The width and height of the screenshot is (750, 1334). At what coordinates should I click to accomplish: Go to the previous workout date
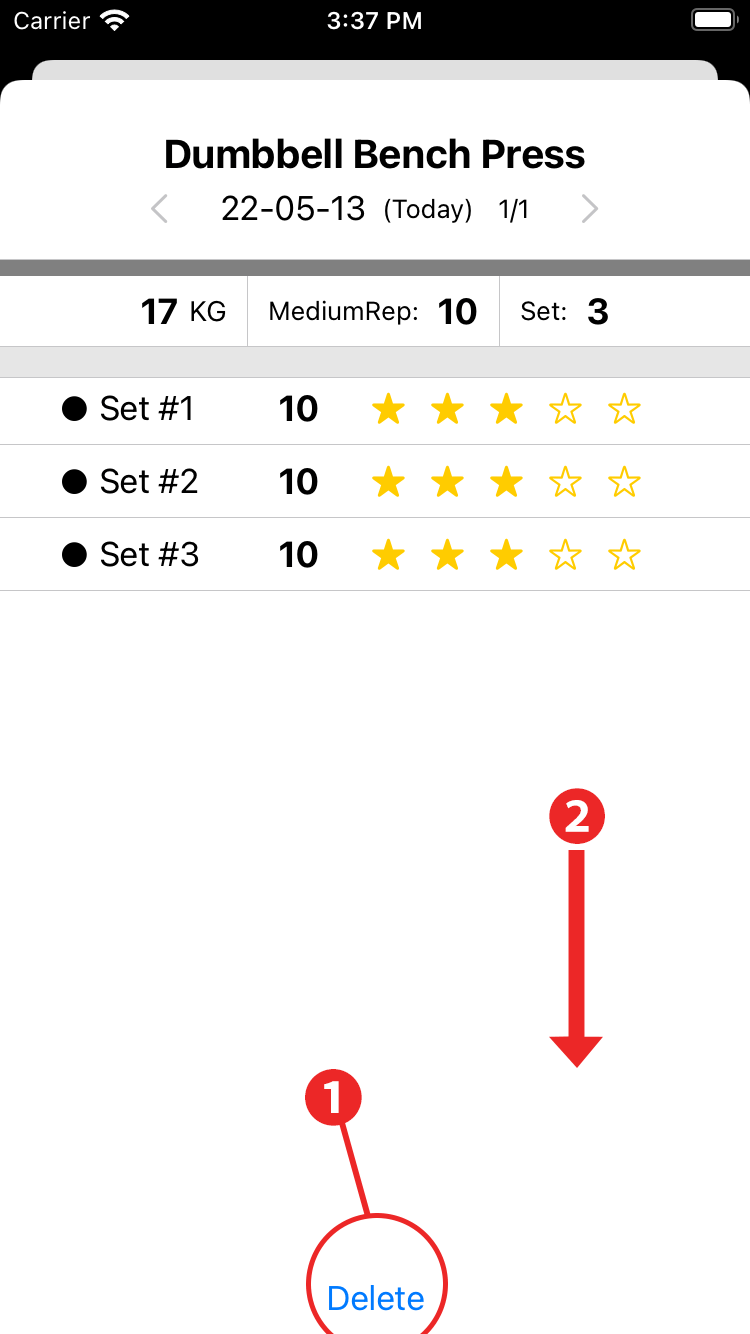pos(159,209)
